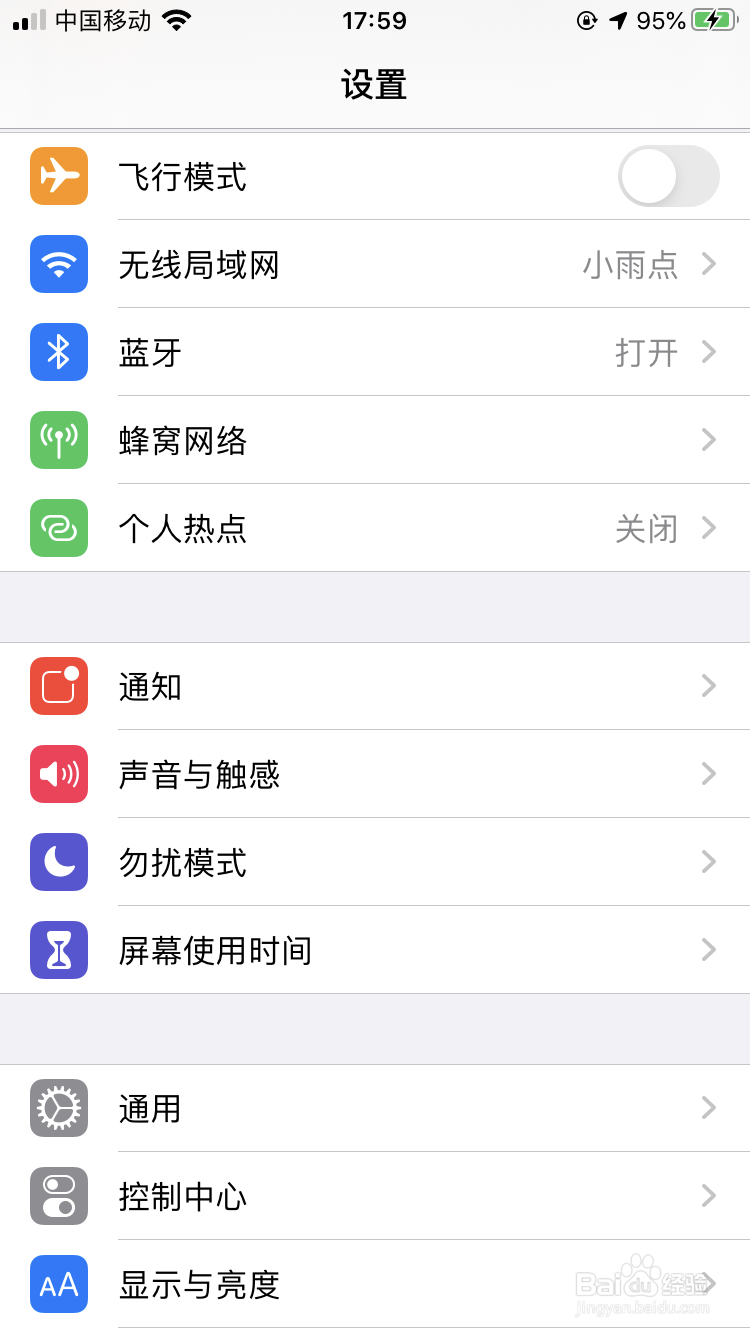750x1334 pixels.
Task: Tap the do not disturb moon icon
Action: click(58, 863)
